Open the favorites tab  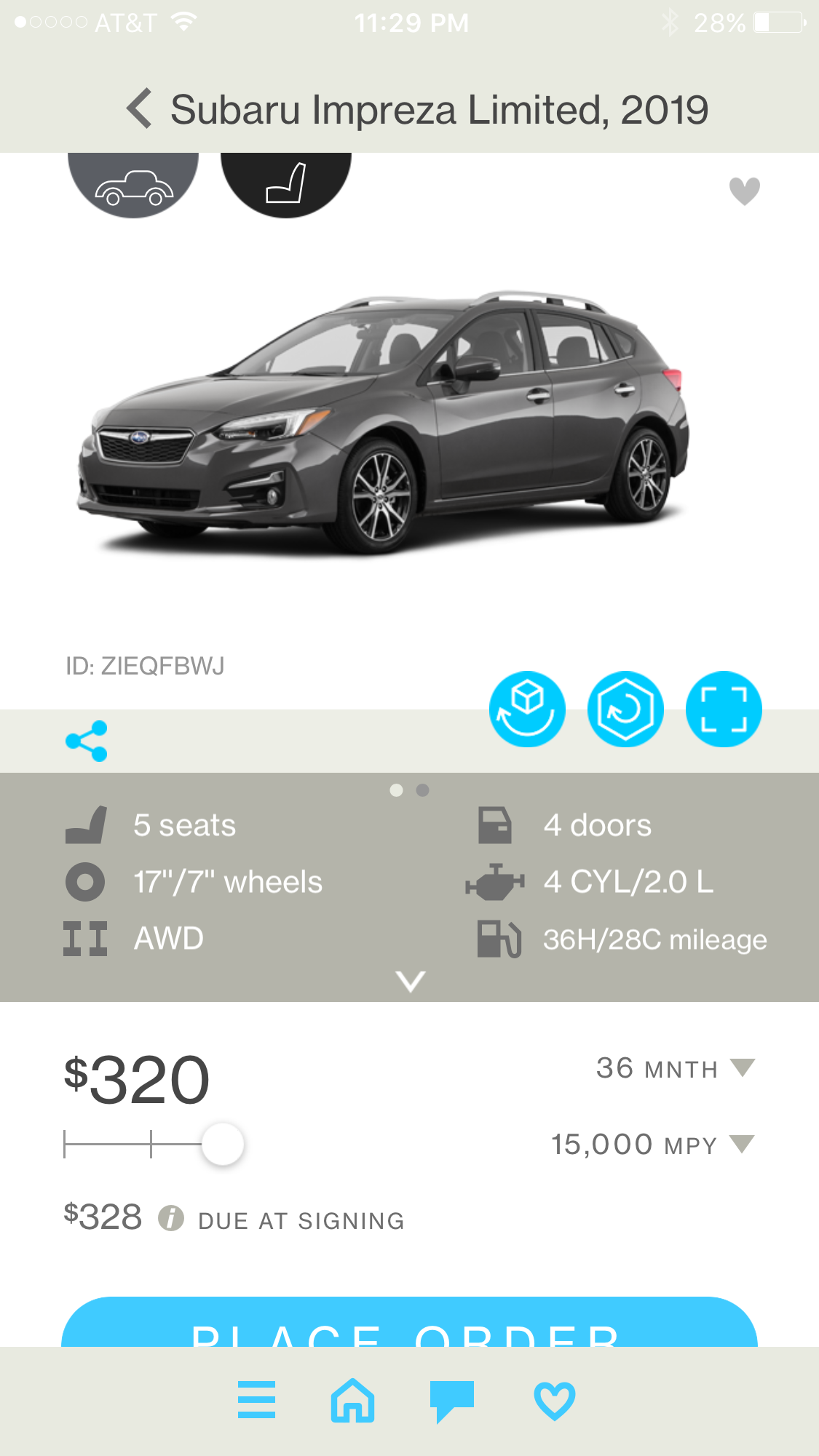click(555, 1400)
